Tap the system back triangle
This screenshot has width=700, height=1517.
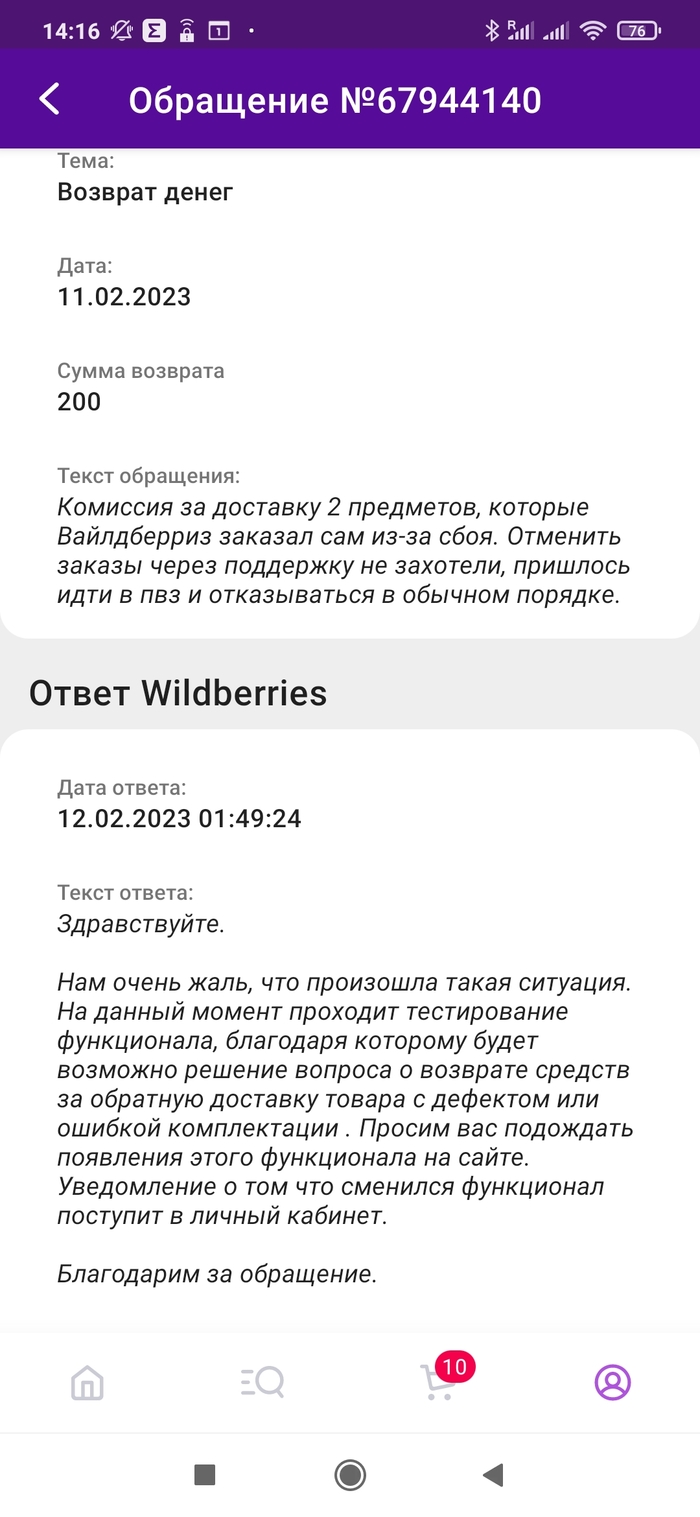[492, 1474]
